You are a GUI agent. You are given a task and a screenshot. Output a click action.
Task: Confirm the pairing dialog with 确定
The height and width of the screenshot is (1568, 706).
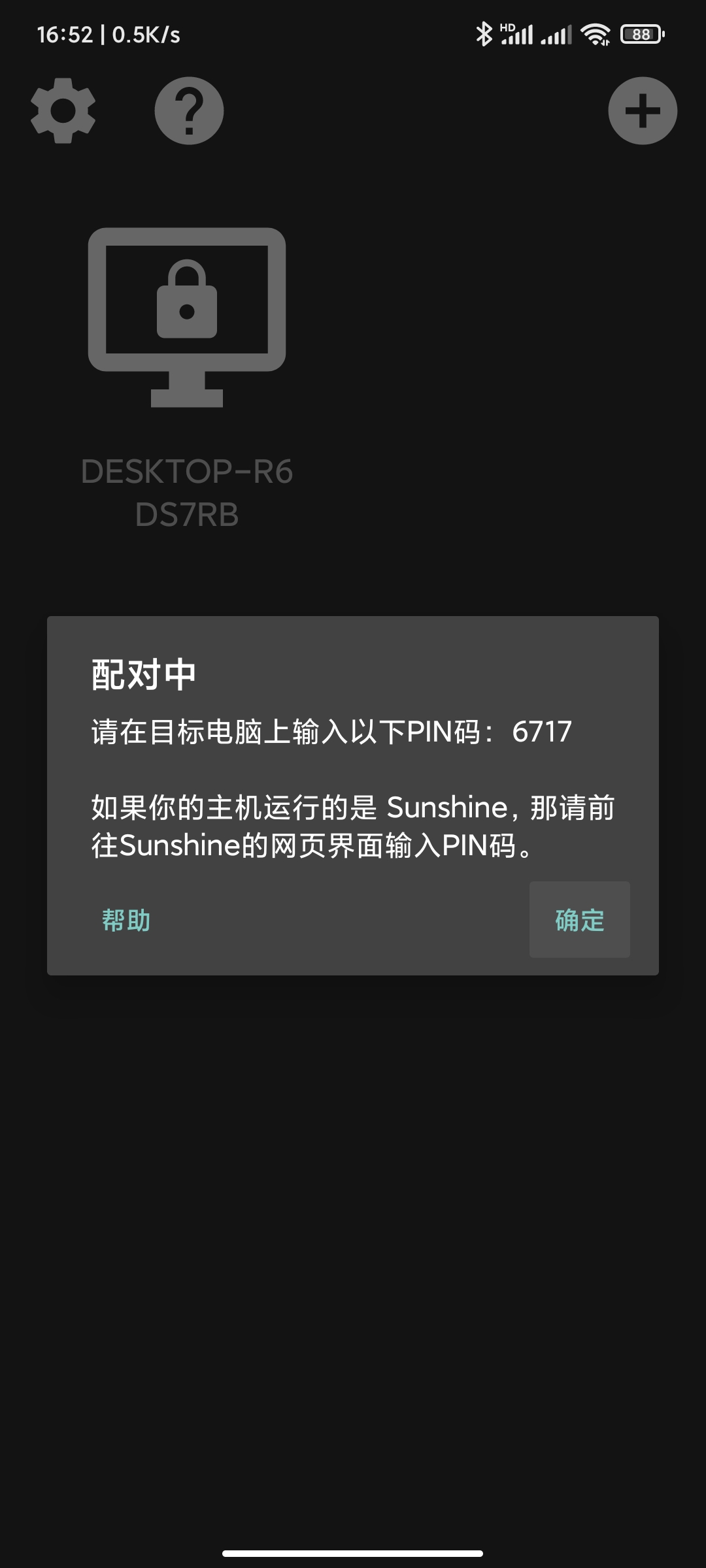(x=579, y=920)
